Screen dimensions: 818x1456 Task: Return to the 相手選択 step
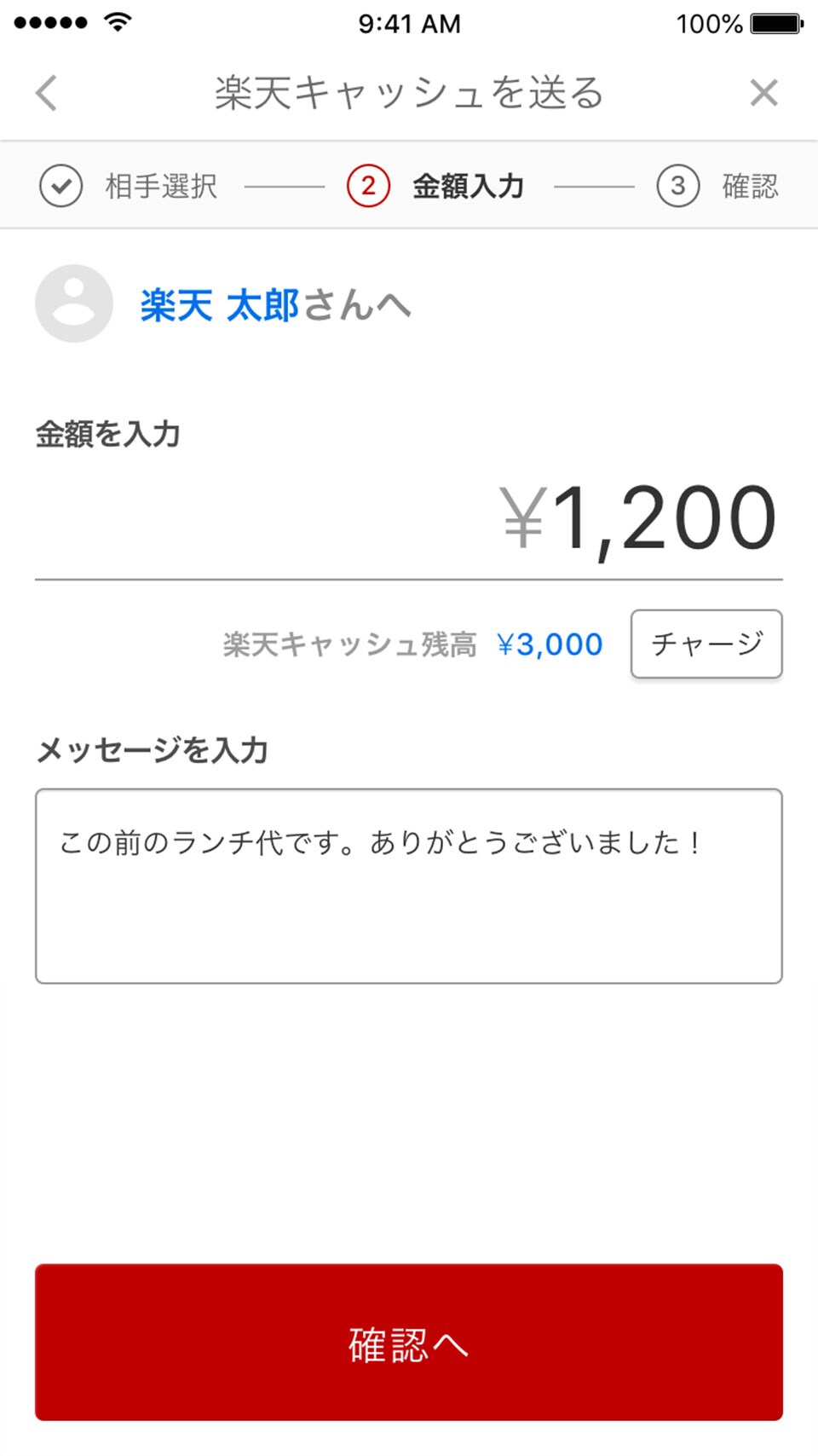tap(128, 186)
